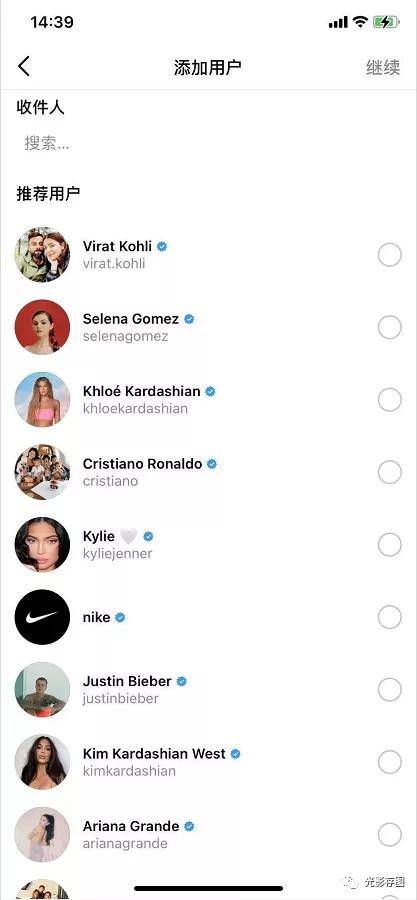Screen dimensions: 417x900
Task: Tick the nike selection circle
Action: tap(389, 617)
